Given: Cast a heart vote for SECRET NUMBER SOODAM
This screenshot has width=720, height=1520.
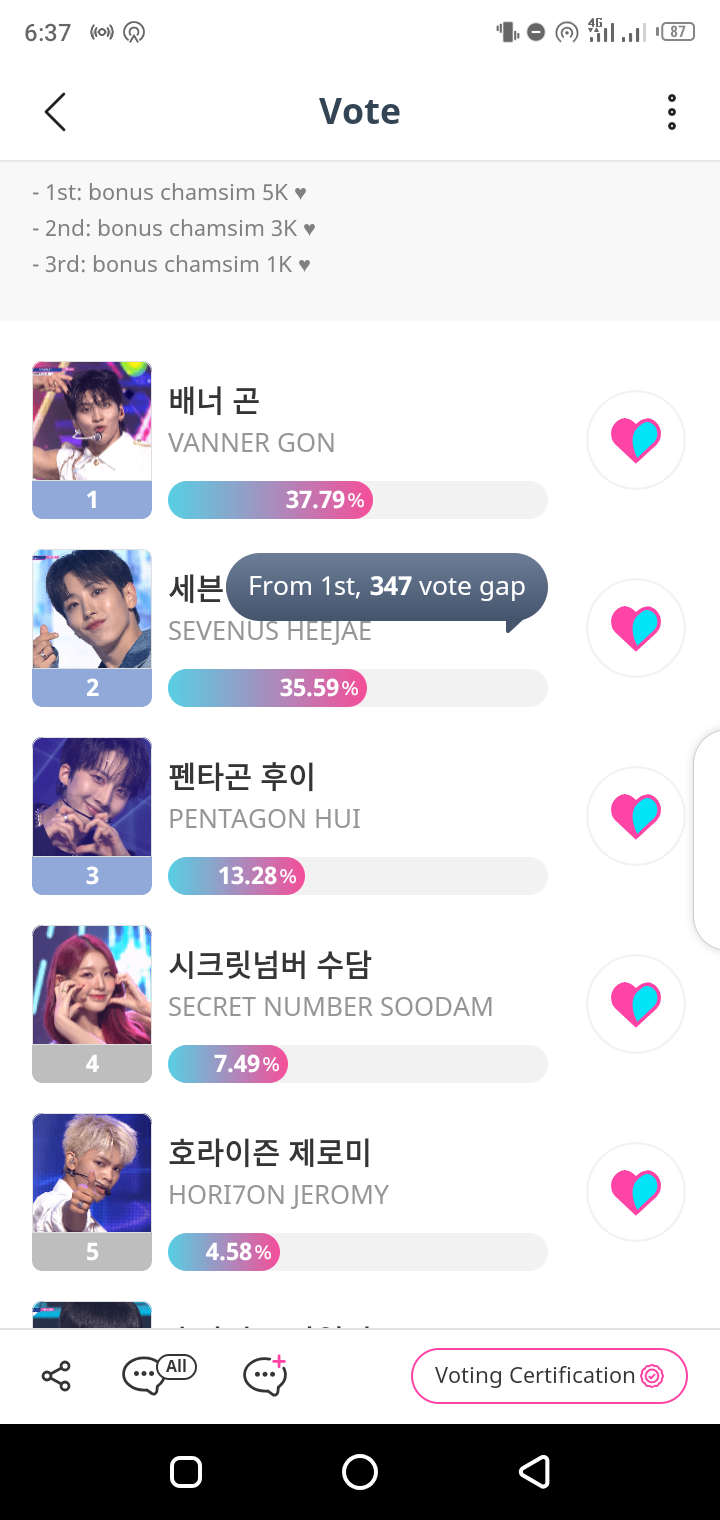Looking at the screenshot, I should point(636,1004).
